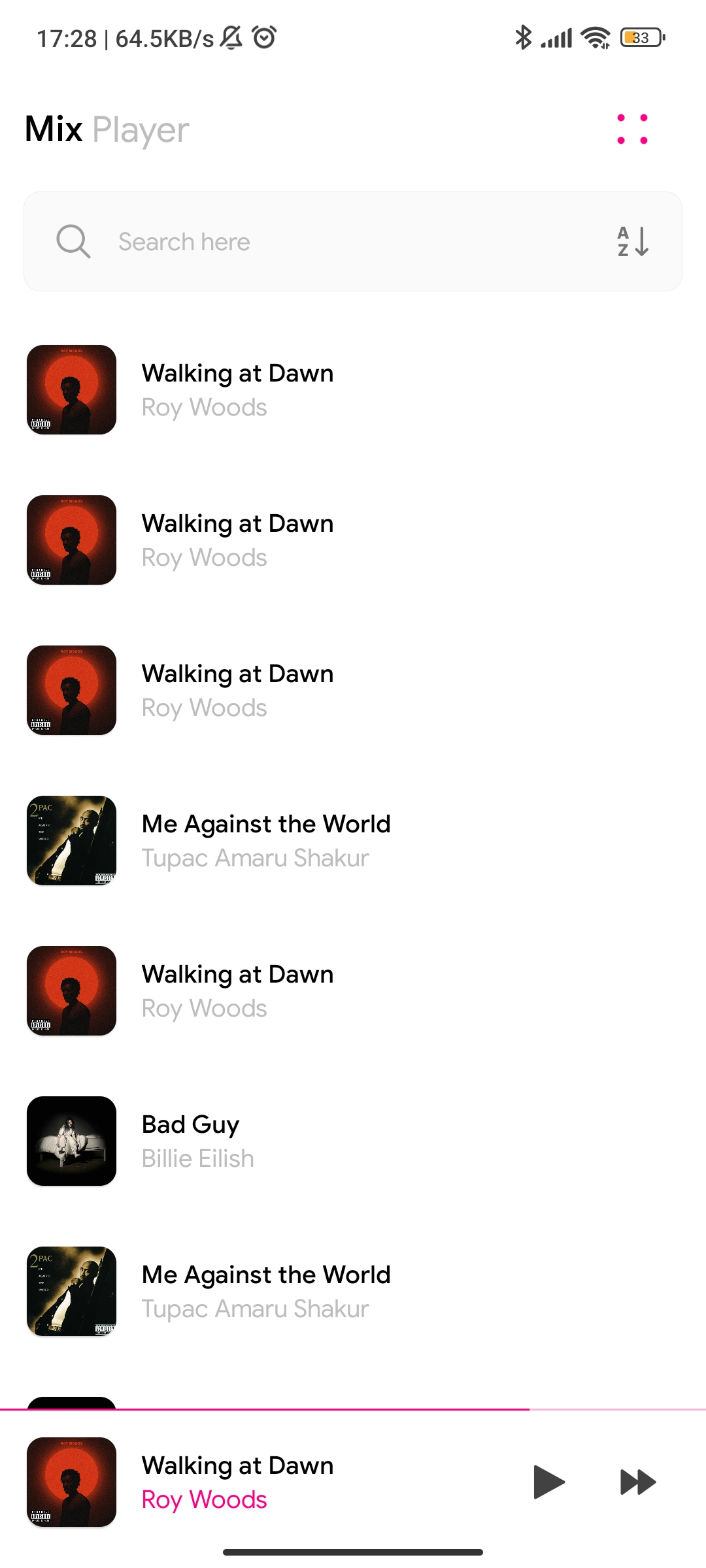Open Bad Guy by Billie Eilish
The image size is (706, 1568).
353,1141
